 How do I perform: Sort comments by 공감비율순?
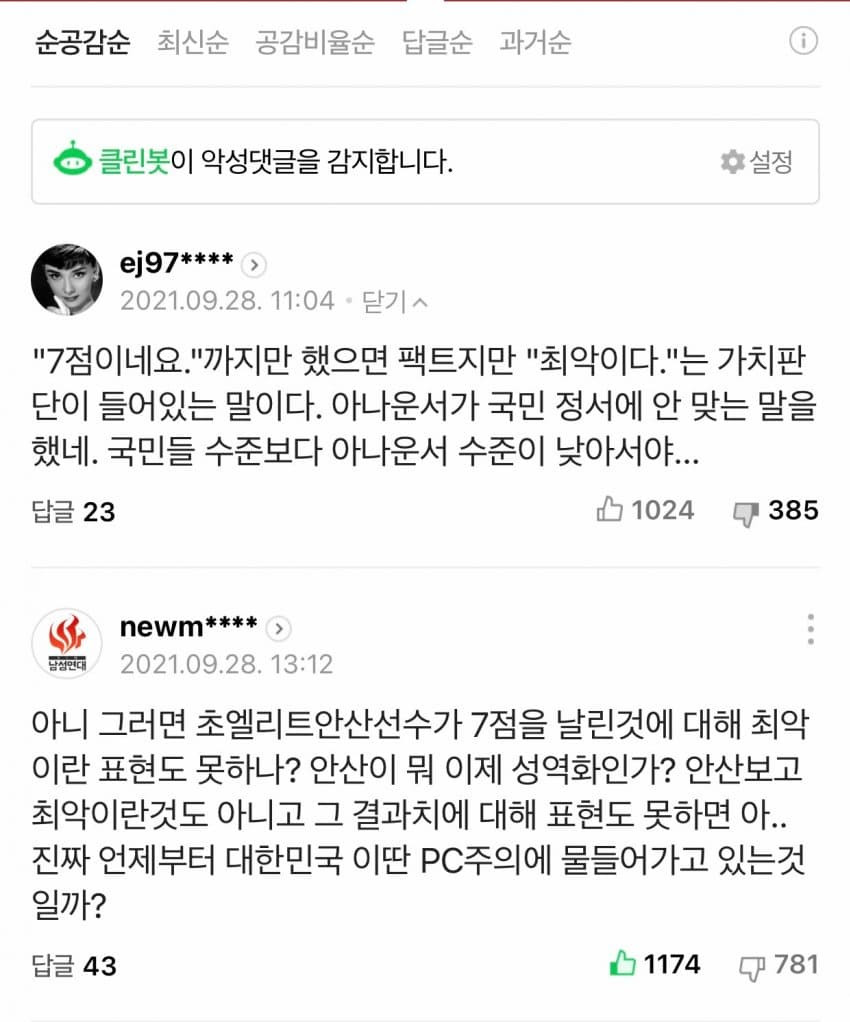click(314, 42)
